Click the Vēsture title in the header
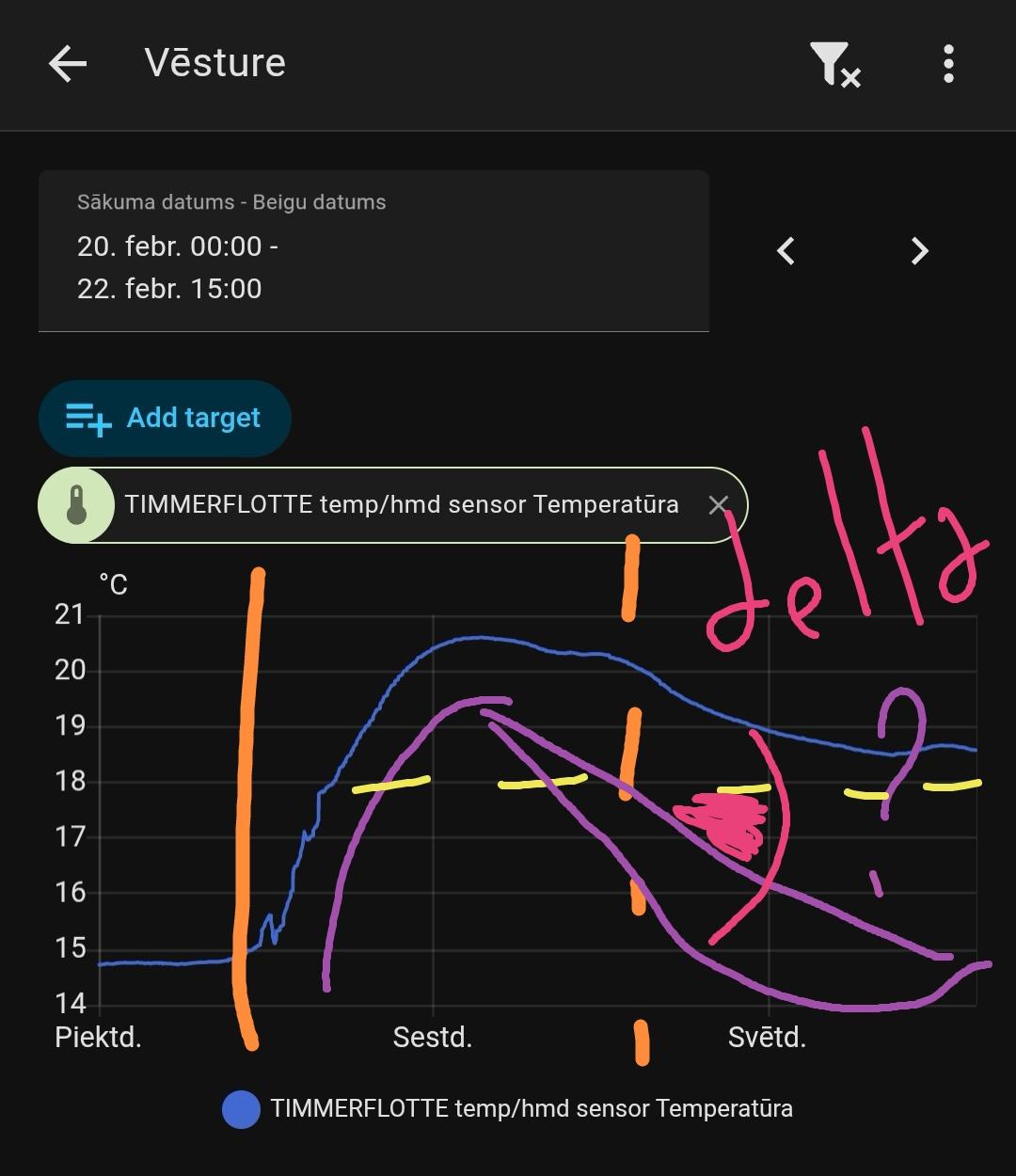Image resolution: width=1016 pixels, height=1176 pixels. (x=214, y=64)
